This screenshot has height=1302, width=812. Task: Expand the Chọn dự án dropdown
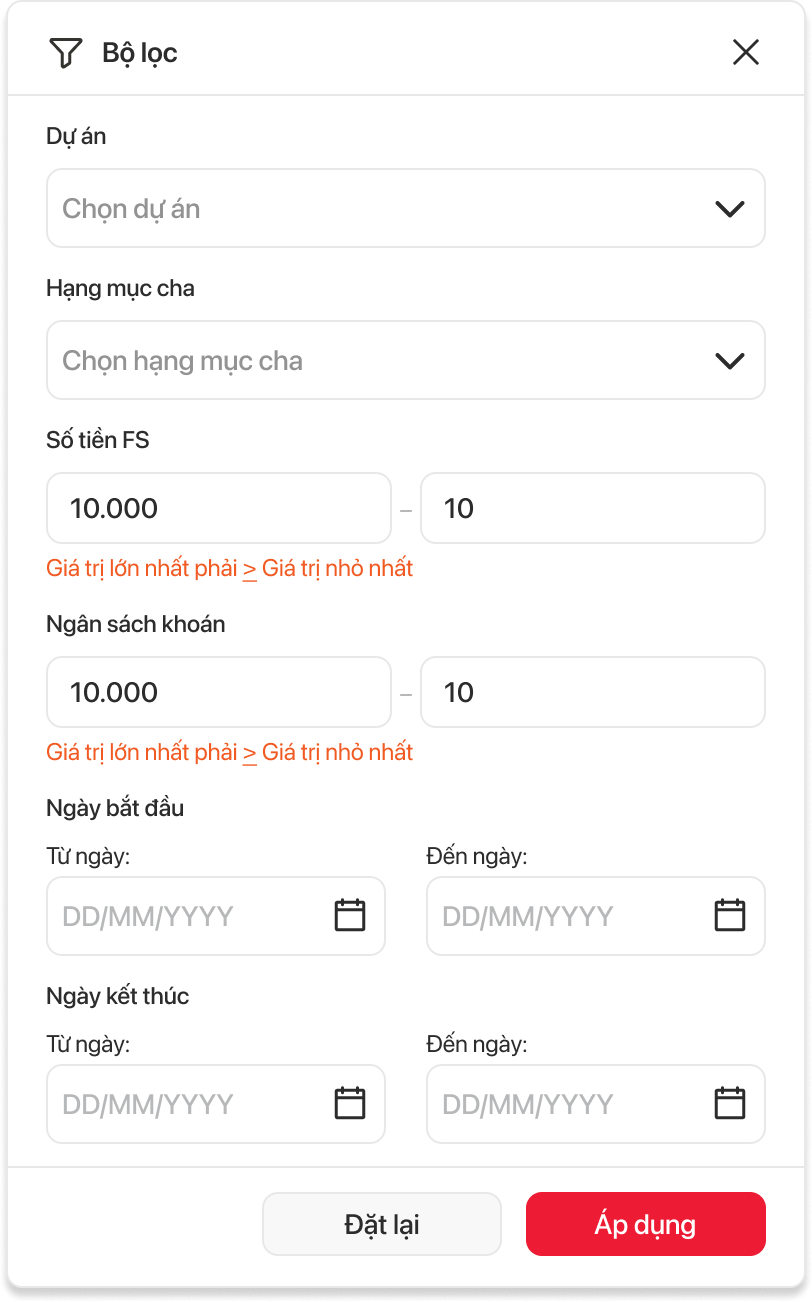pos(405,208)
